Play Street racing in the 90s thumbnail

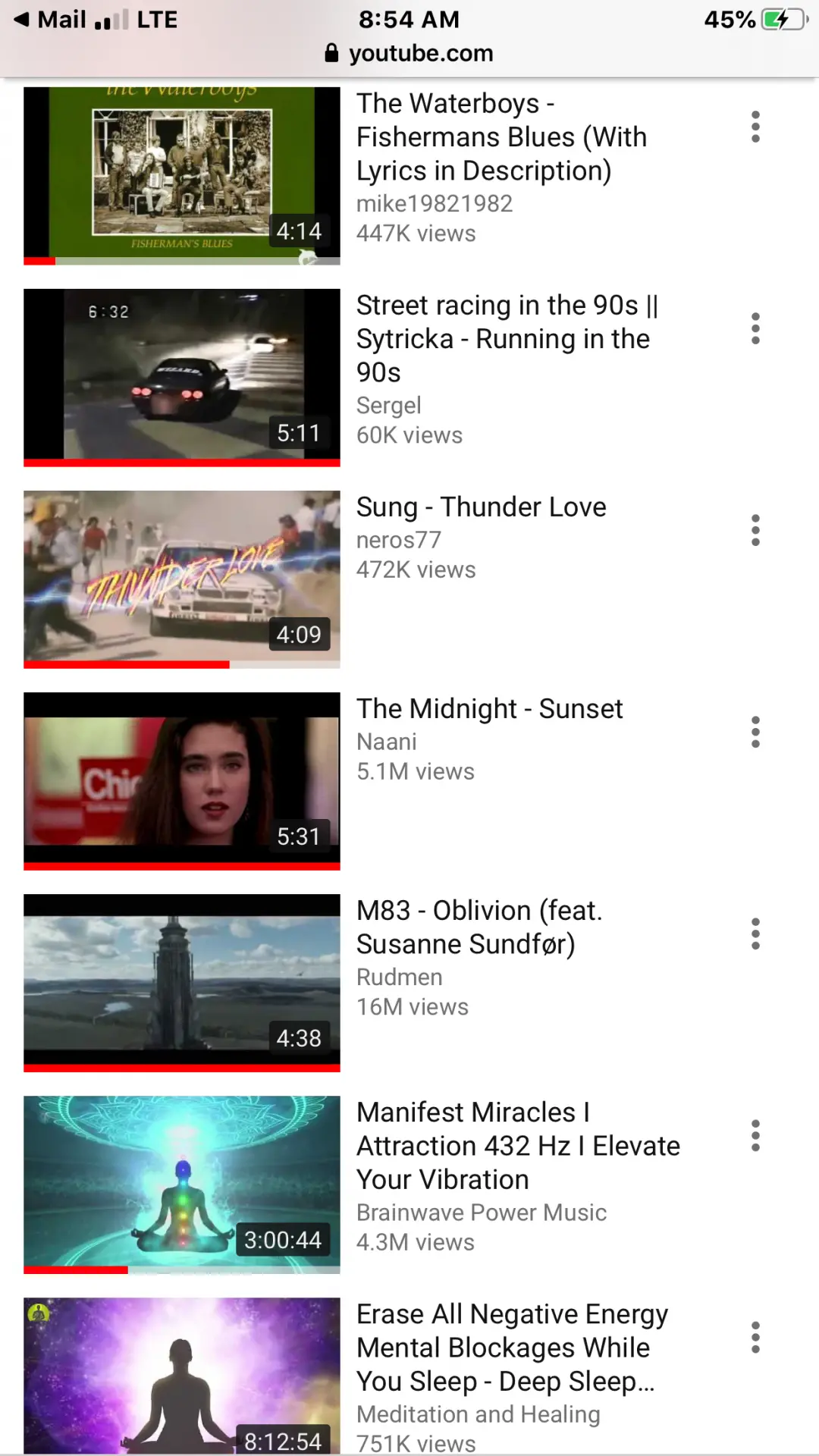[x=181, y=377]
